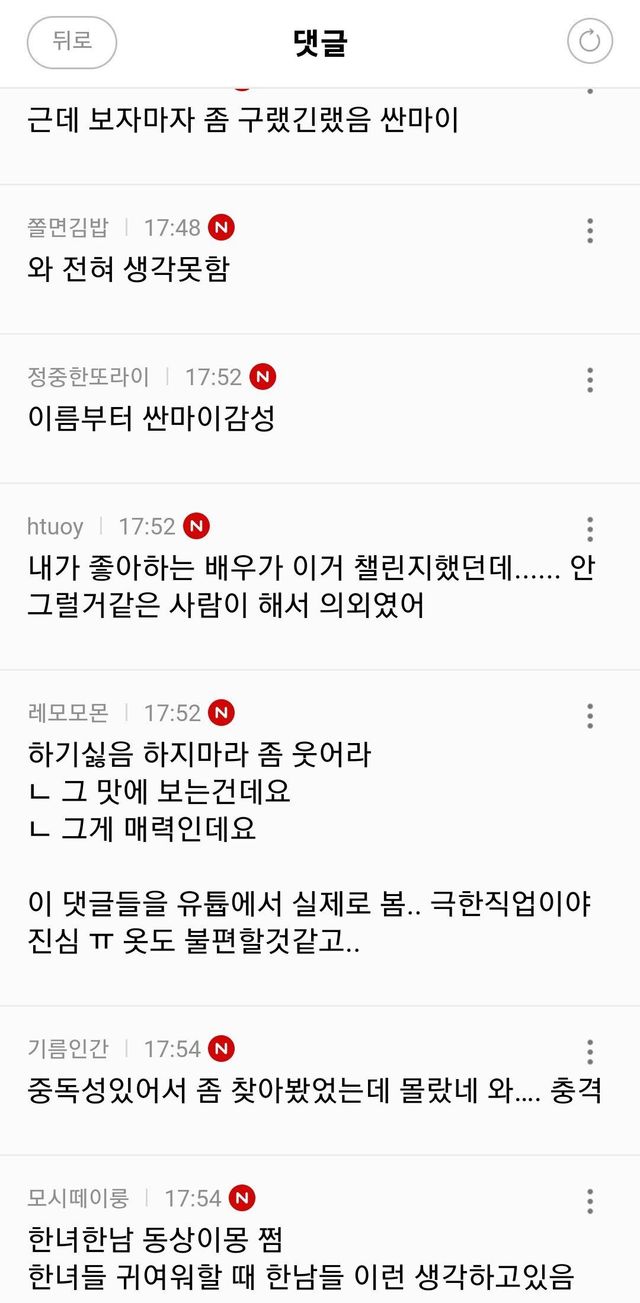Image resolution: width=640 pixels, height=1303 pixels.
Task: Open options menu for 레모모몬's comment
Action: tap(590, 715)
